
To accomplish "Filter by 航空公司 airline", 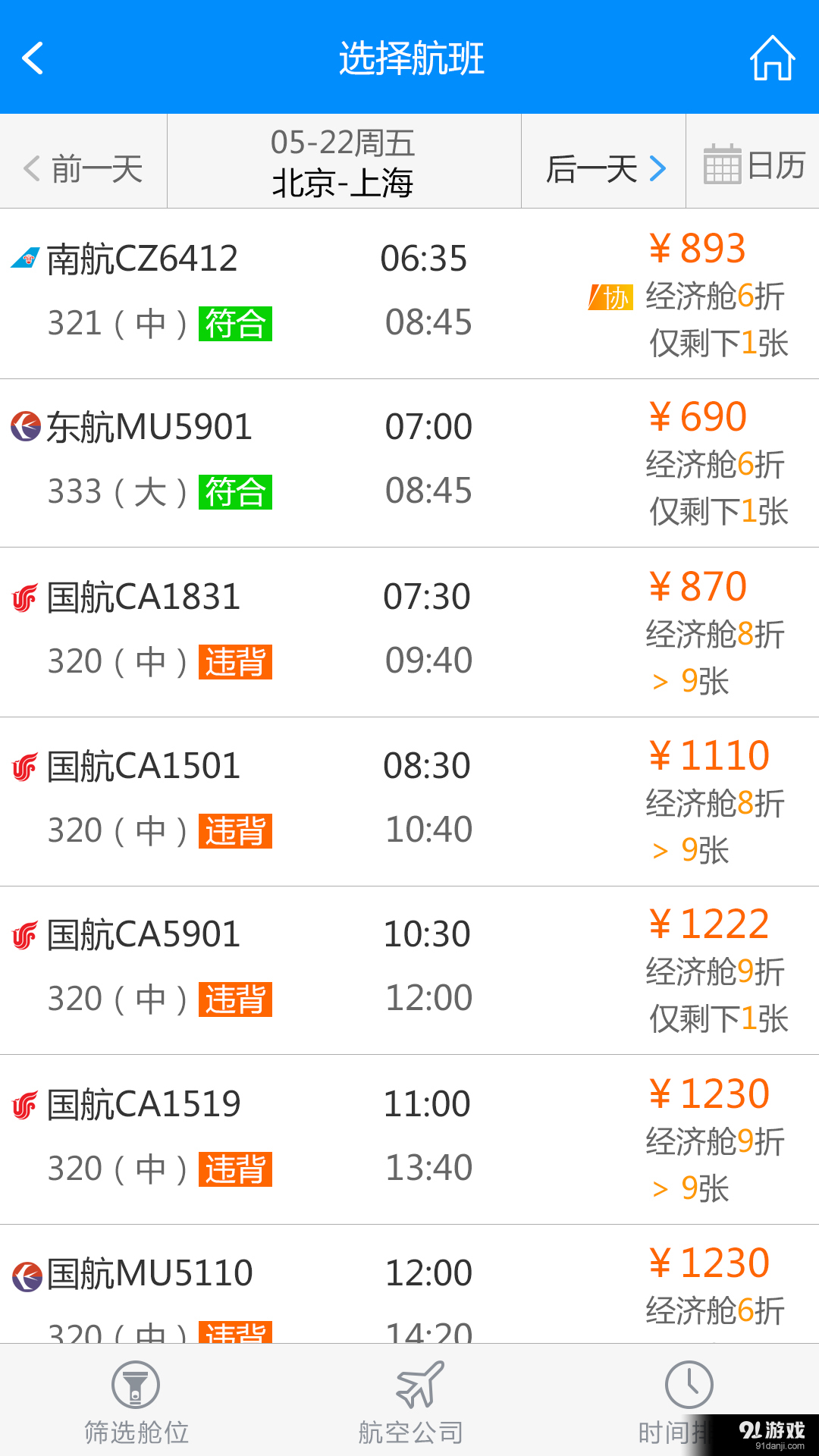I will [x=410, y=1401].
